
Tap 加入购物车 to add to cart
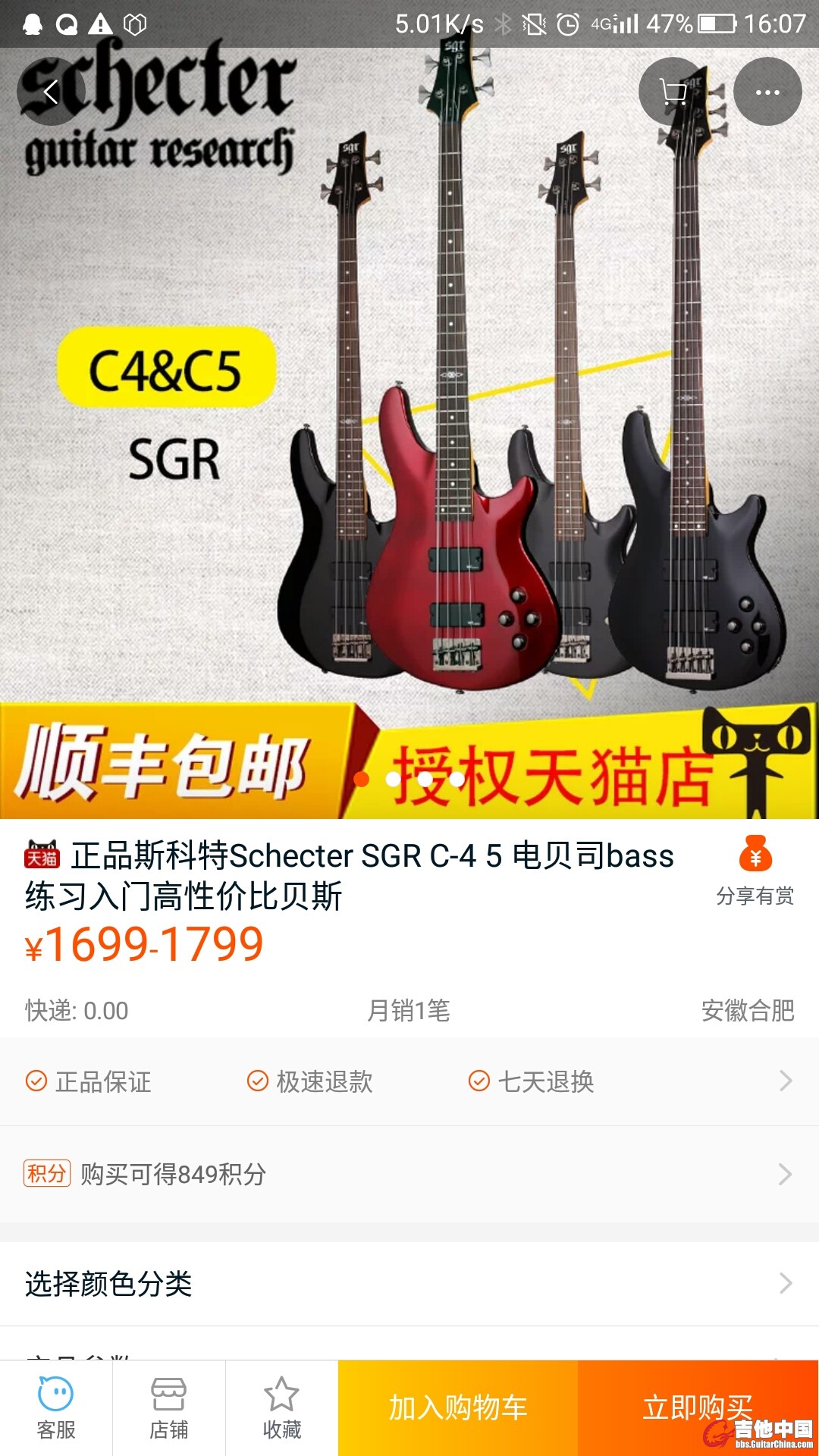(x=458, y=1407)
